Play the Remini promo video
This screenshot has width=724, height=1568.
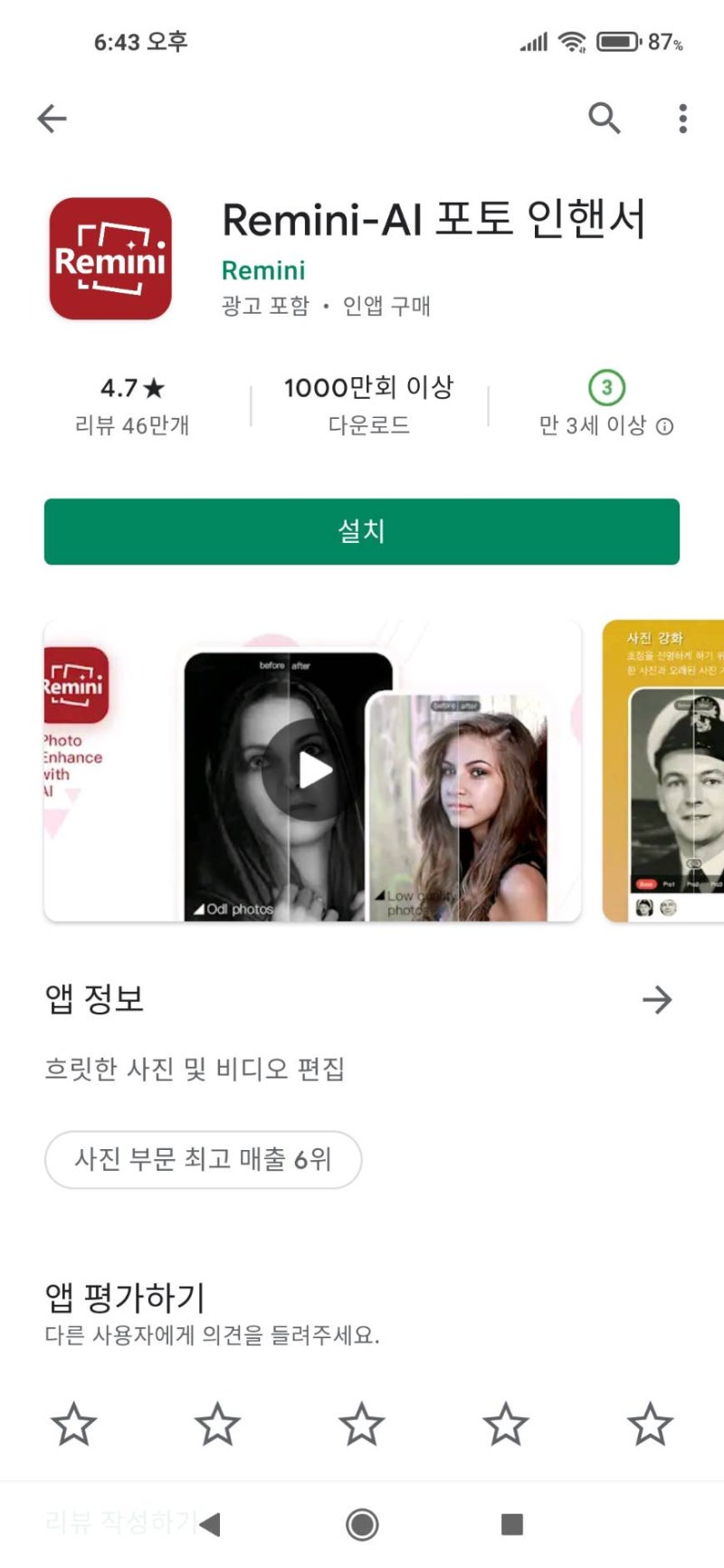tap(313, 770)
